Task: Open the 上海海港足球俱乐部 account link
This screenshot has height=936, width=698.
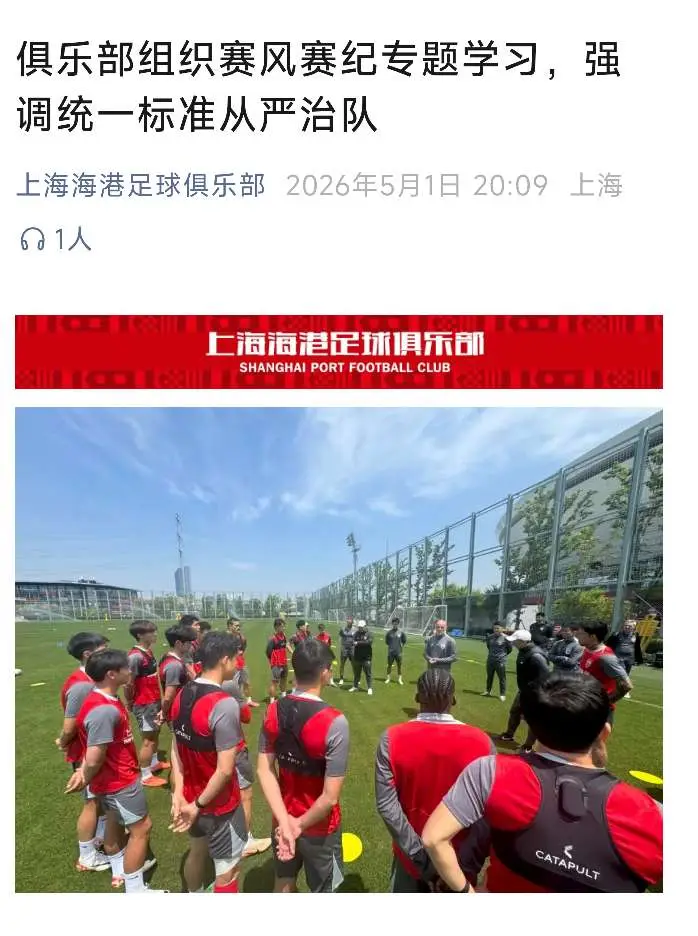Action: [x=141, y=185]
